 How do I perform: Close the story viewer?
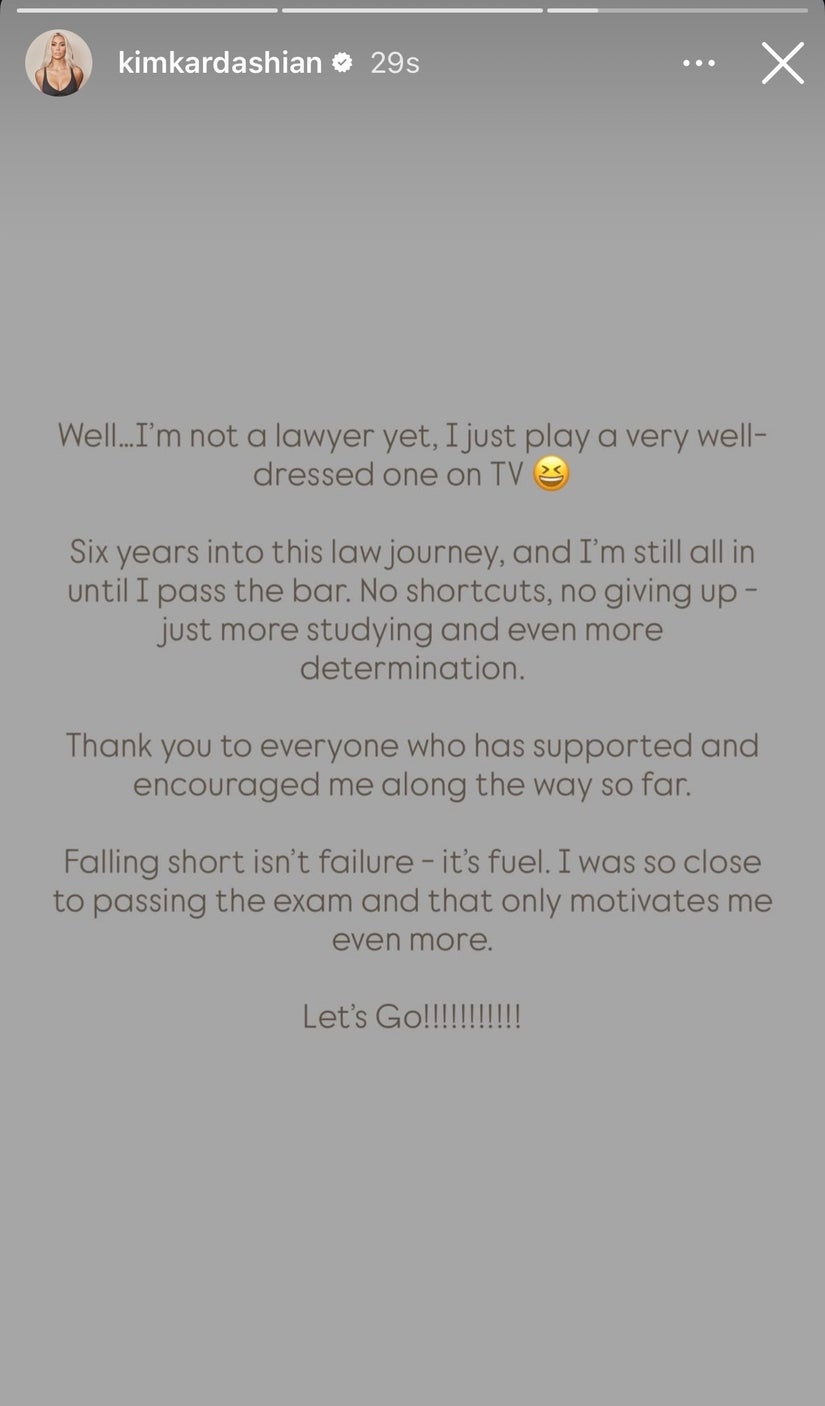click(x=782, y=63)
